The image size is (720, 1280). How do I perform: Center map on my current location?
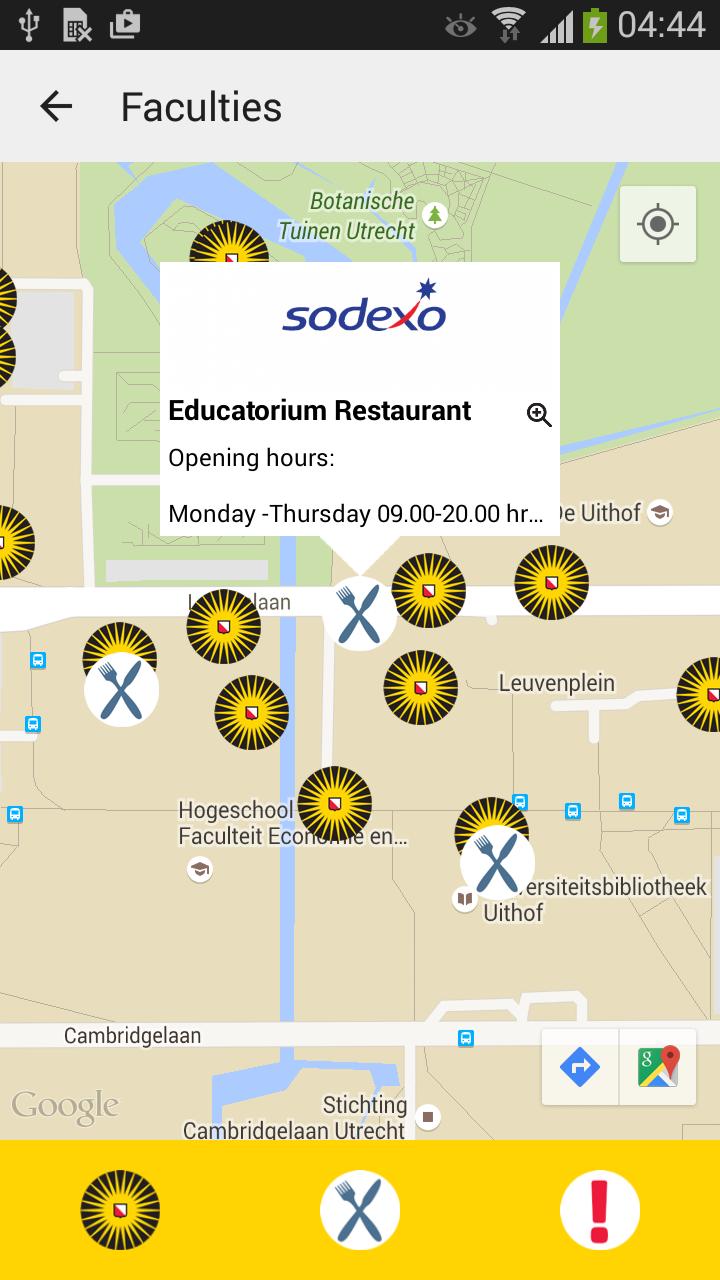pos(657,224)
